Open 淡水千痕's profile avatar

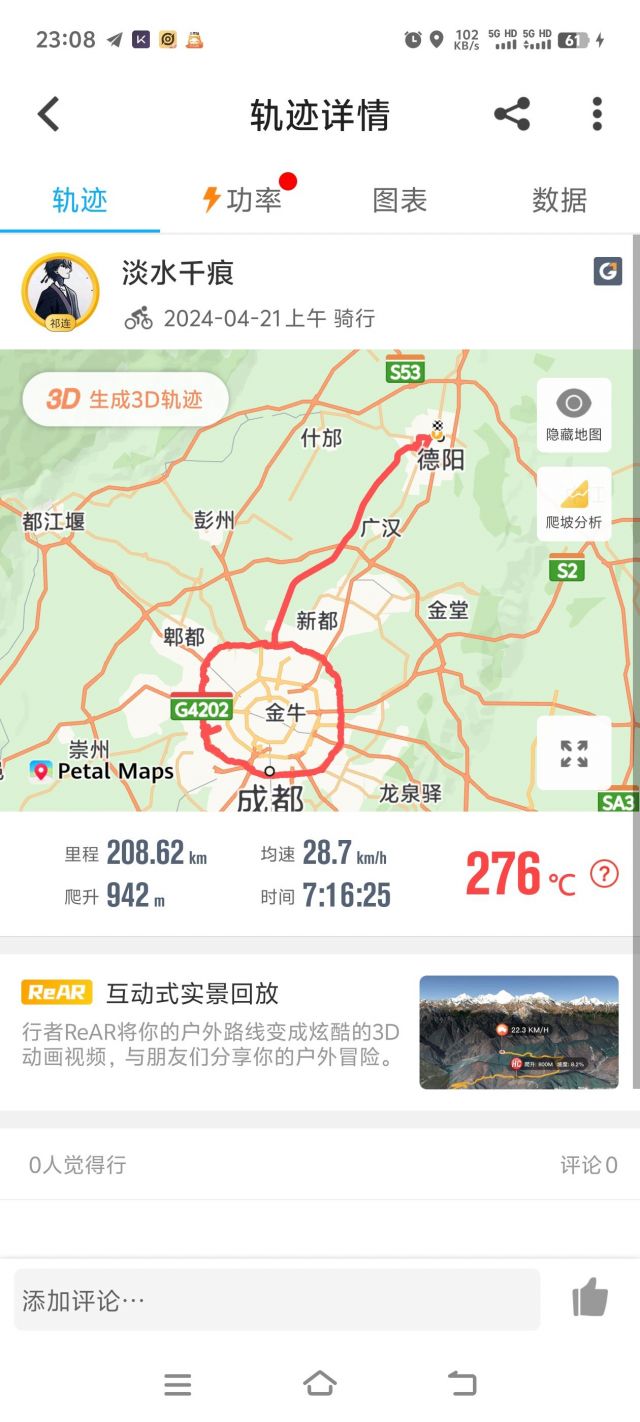[61, 292]
